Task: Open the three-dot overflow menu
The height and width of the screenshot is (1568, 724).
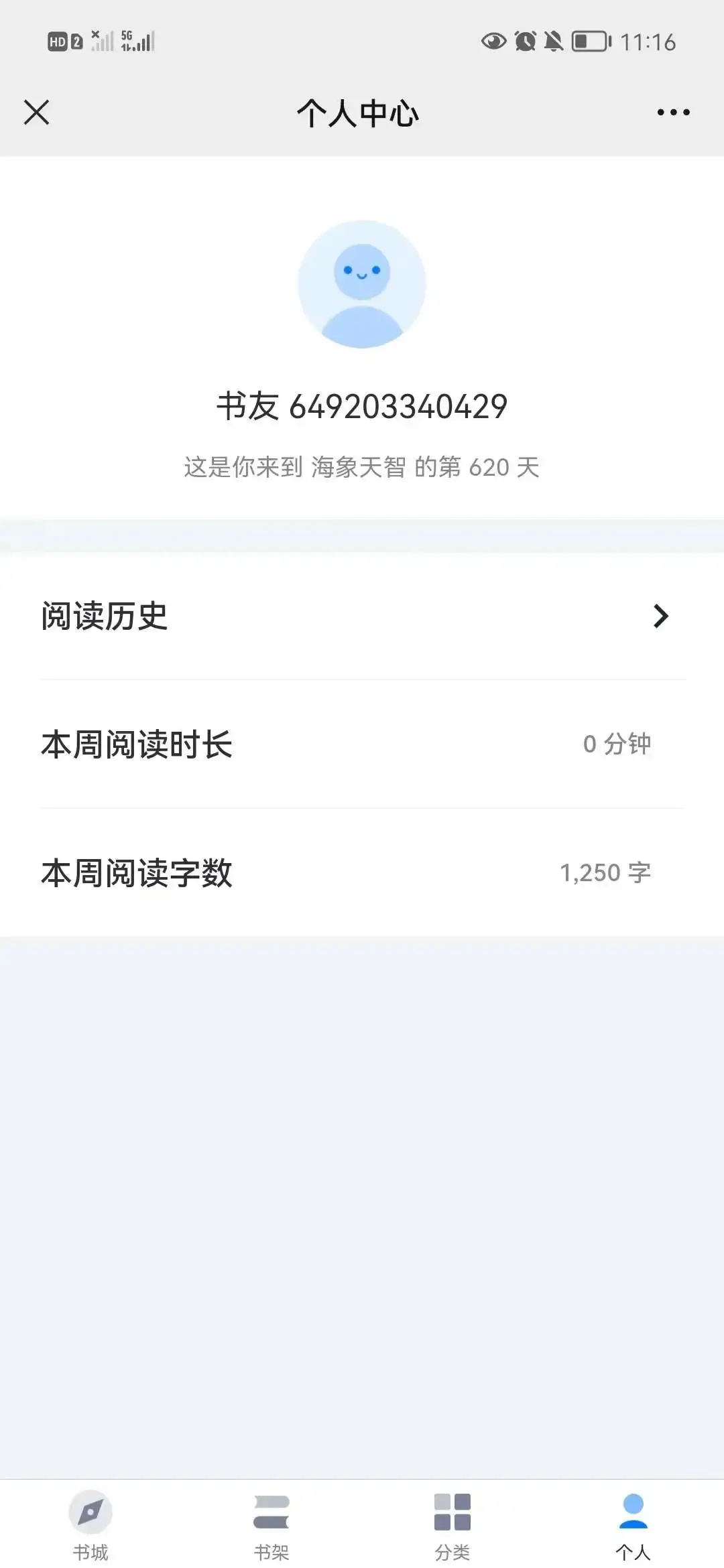Action: point(673,113)
